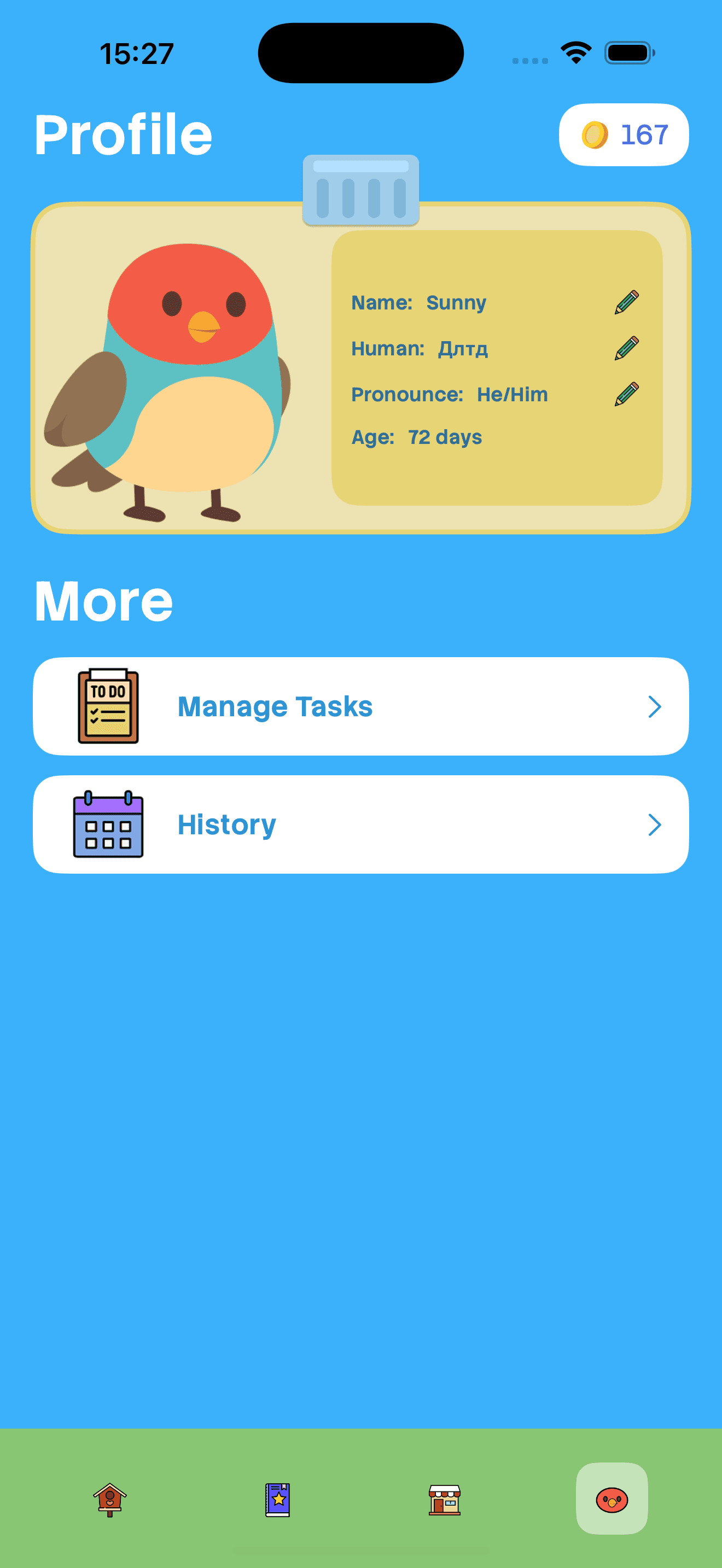Edit the Pronounce He/Him field
This screenshot has height=1568, width=722.
click(626, 394)
